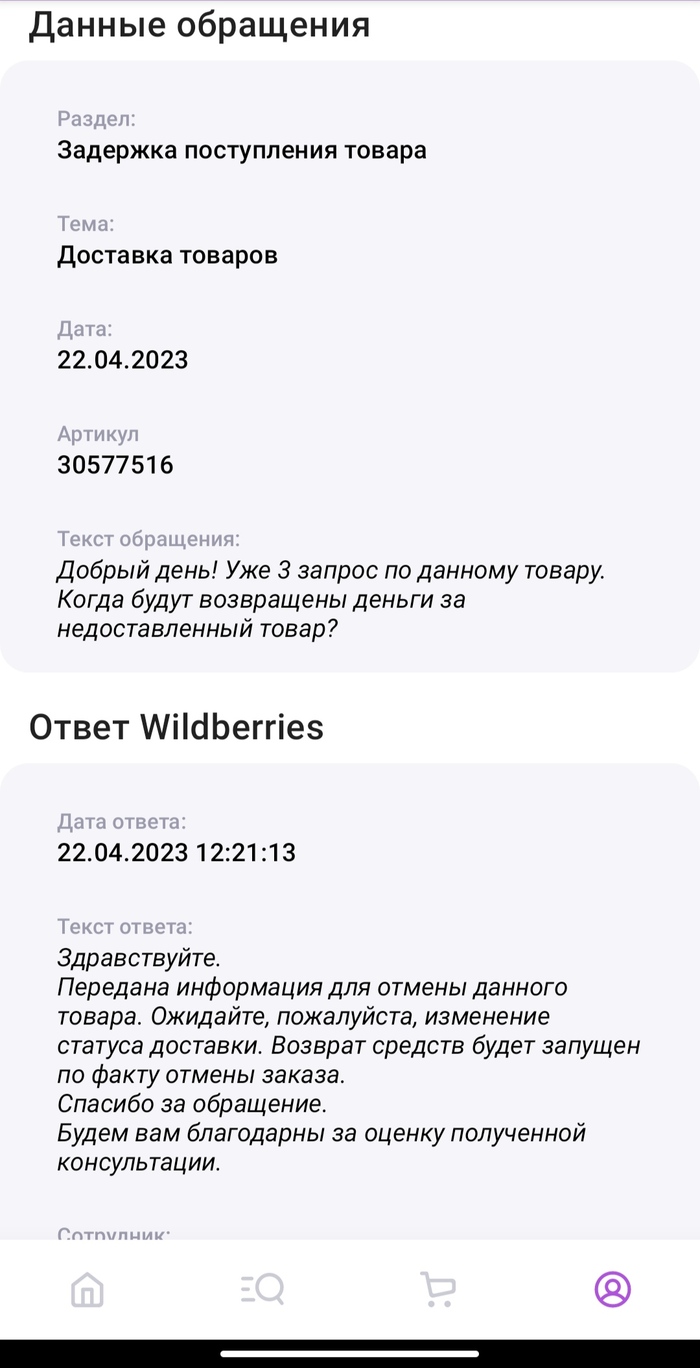Open the shopping cart tab
Screen dimensions: 700x1368
[437, 1289]
